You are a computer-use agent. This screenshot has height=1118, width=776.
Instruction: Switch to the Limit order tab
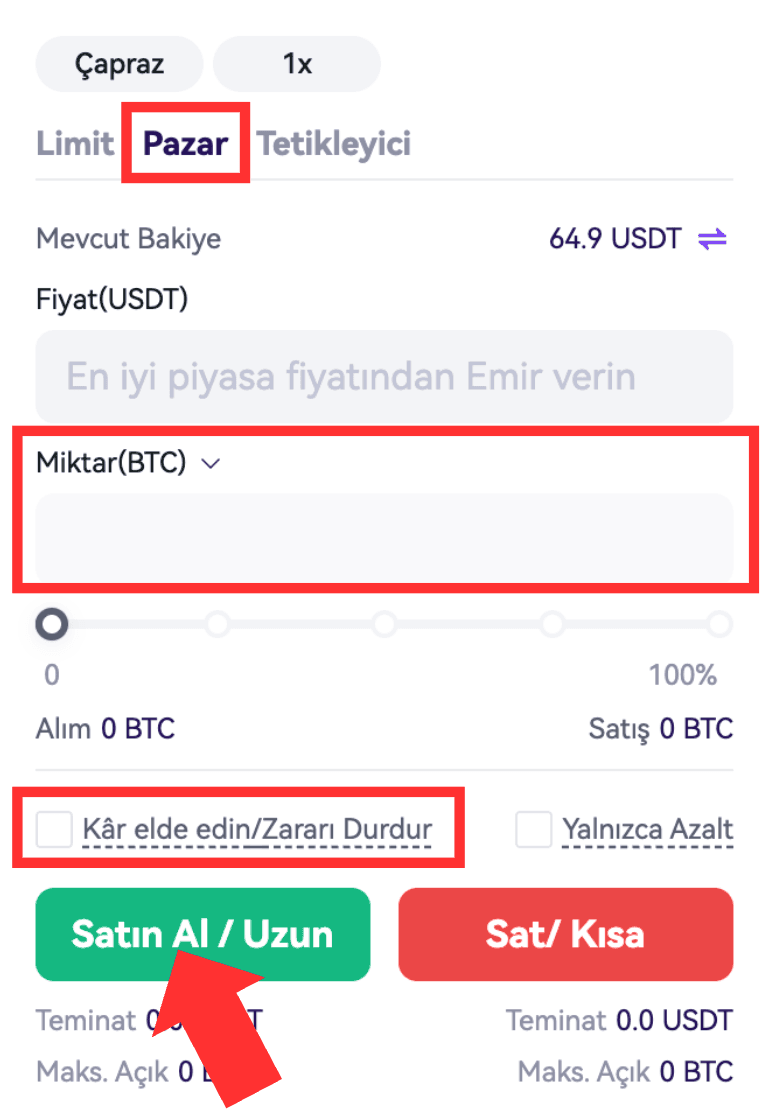coord(75,144)
